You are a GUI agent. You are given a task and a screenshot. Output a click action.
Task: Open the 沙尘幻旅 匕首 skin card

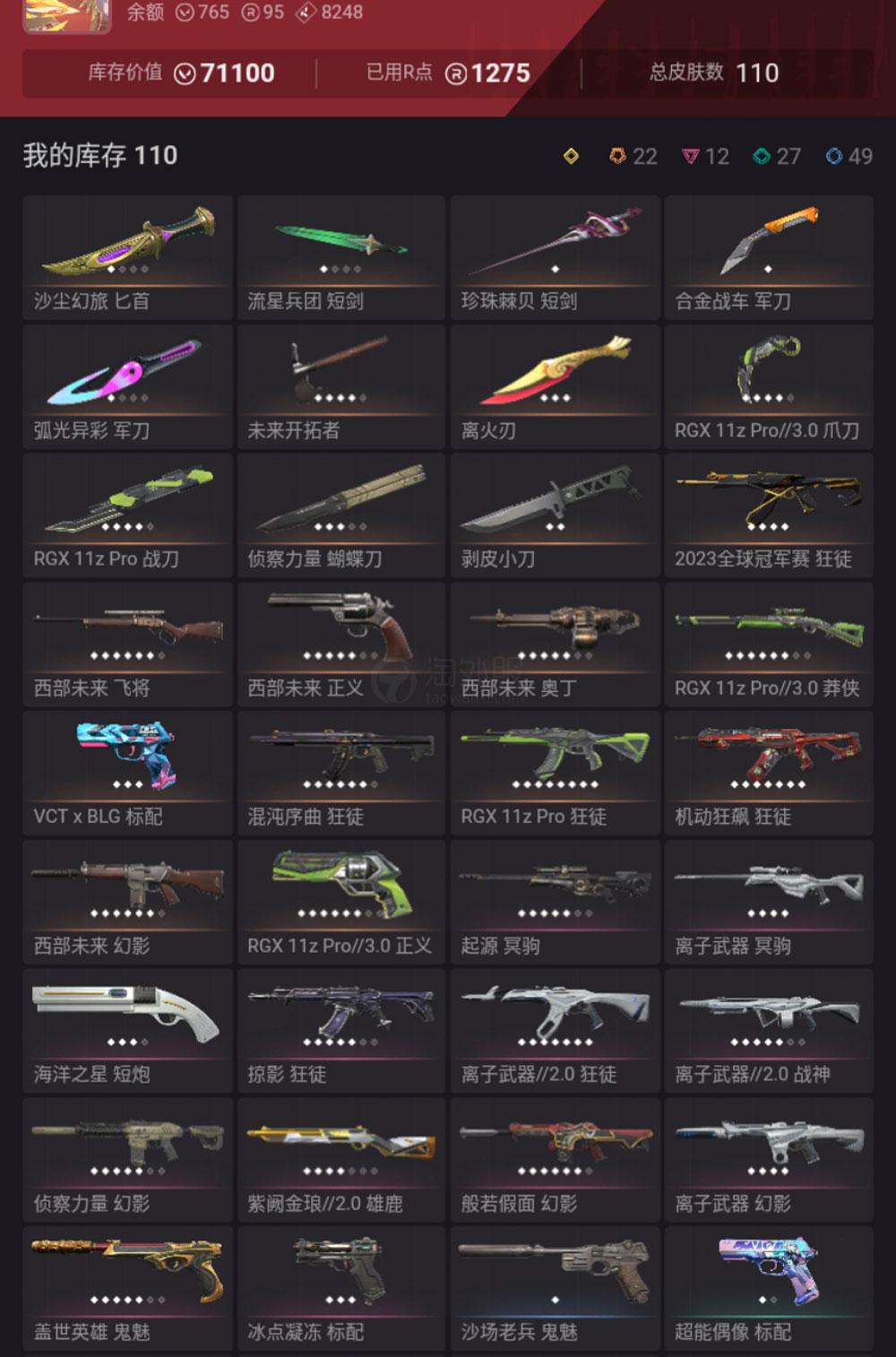(127, 258)
